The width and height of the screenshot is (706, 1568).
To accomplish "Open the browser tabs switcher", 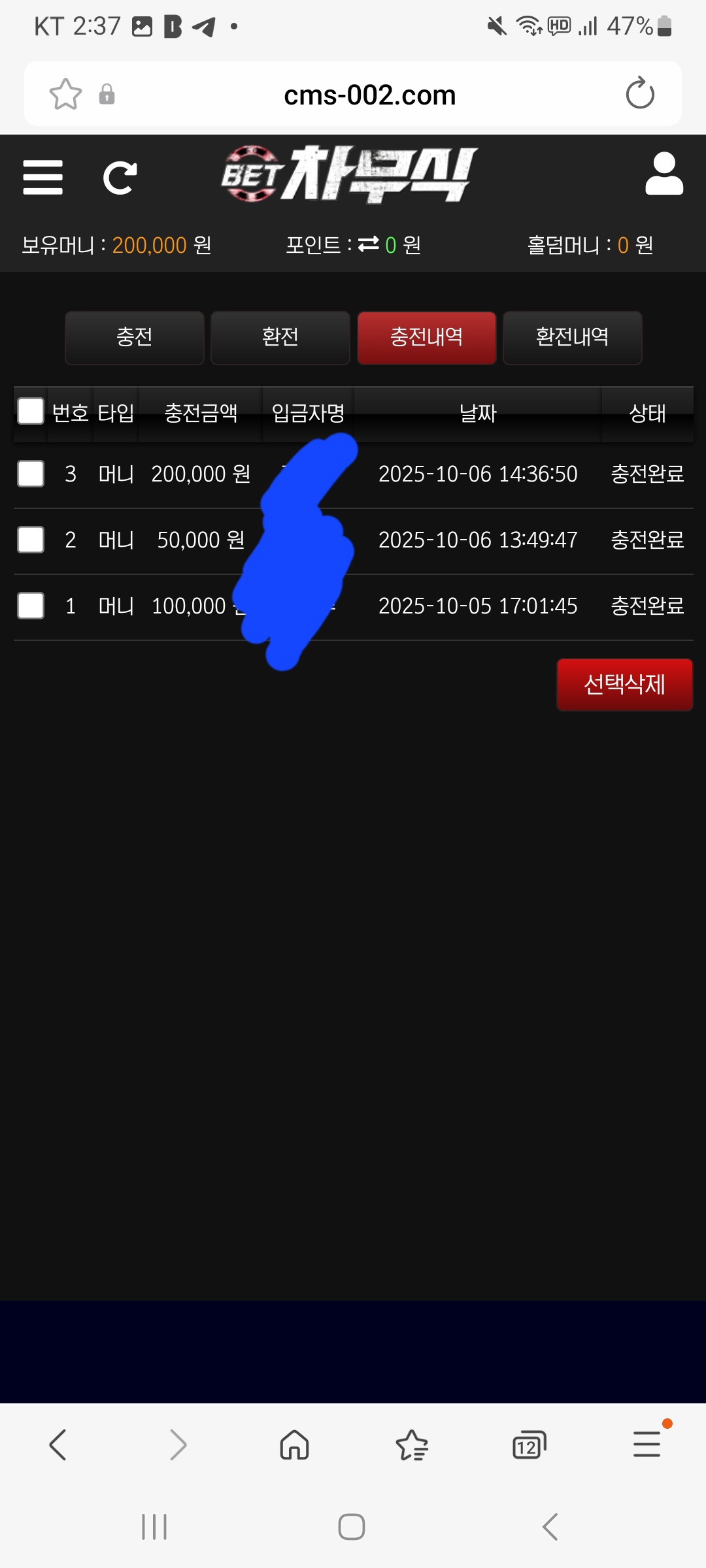I will [x=529, y=1446].
